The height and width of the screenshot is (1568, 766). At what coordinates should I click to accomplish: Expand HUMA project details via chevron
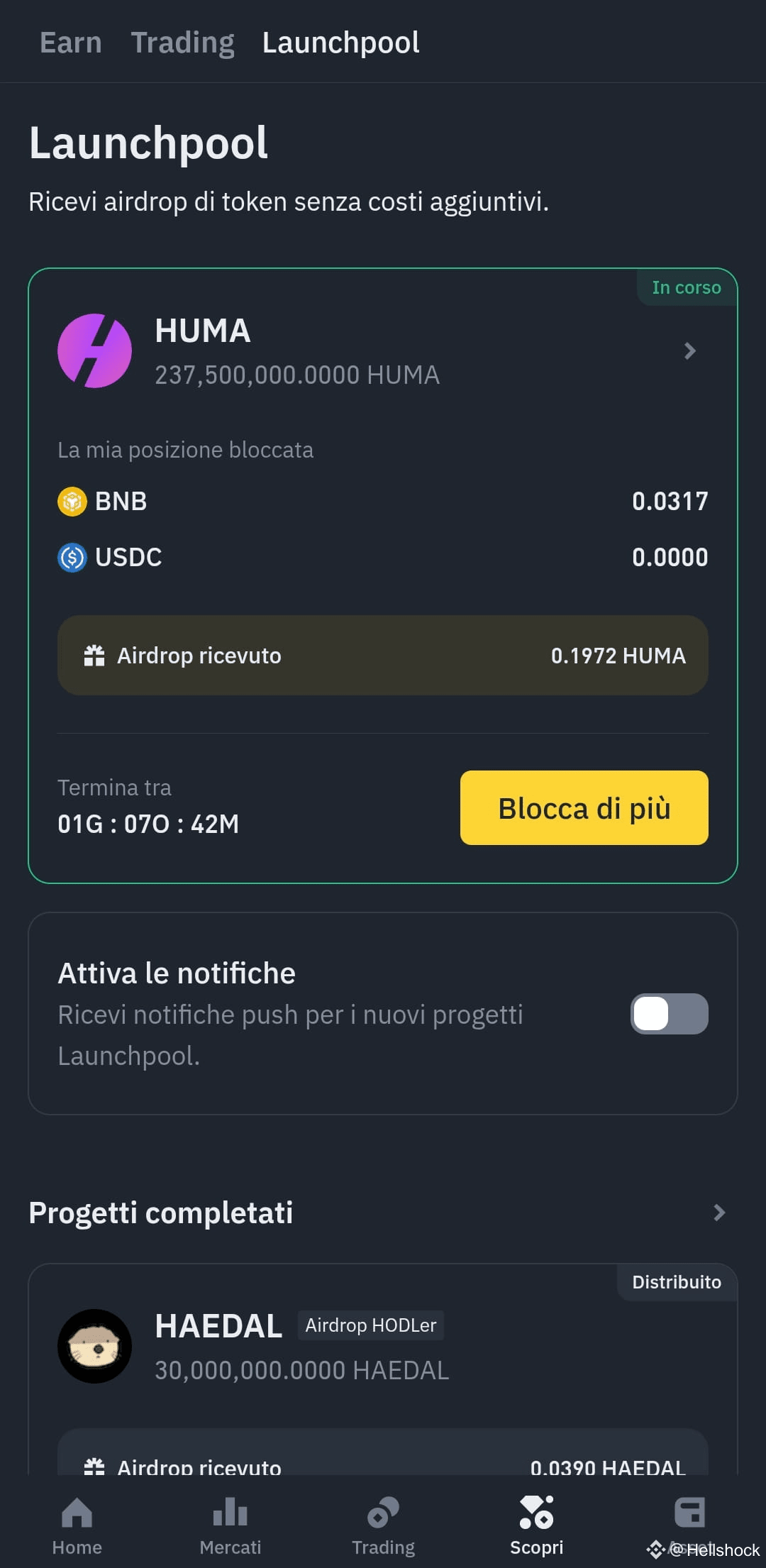689,351
